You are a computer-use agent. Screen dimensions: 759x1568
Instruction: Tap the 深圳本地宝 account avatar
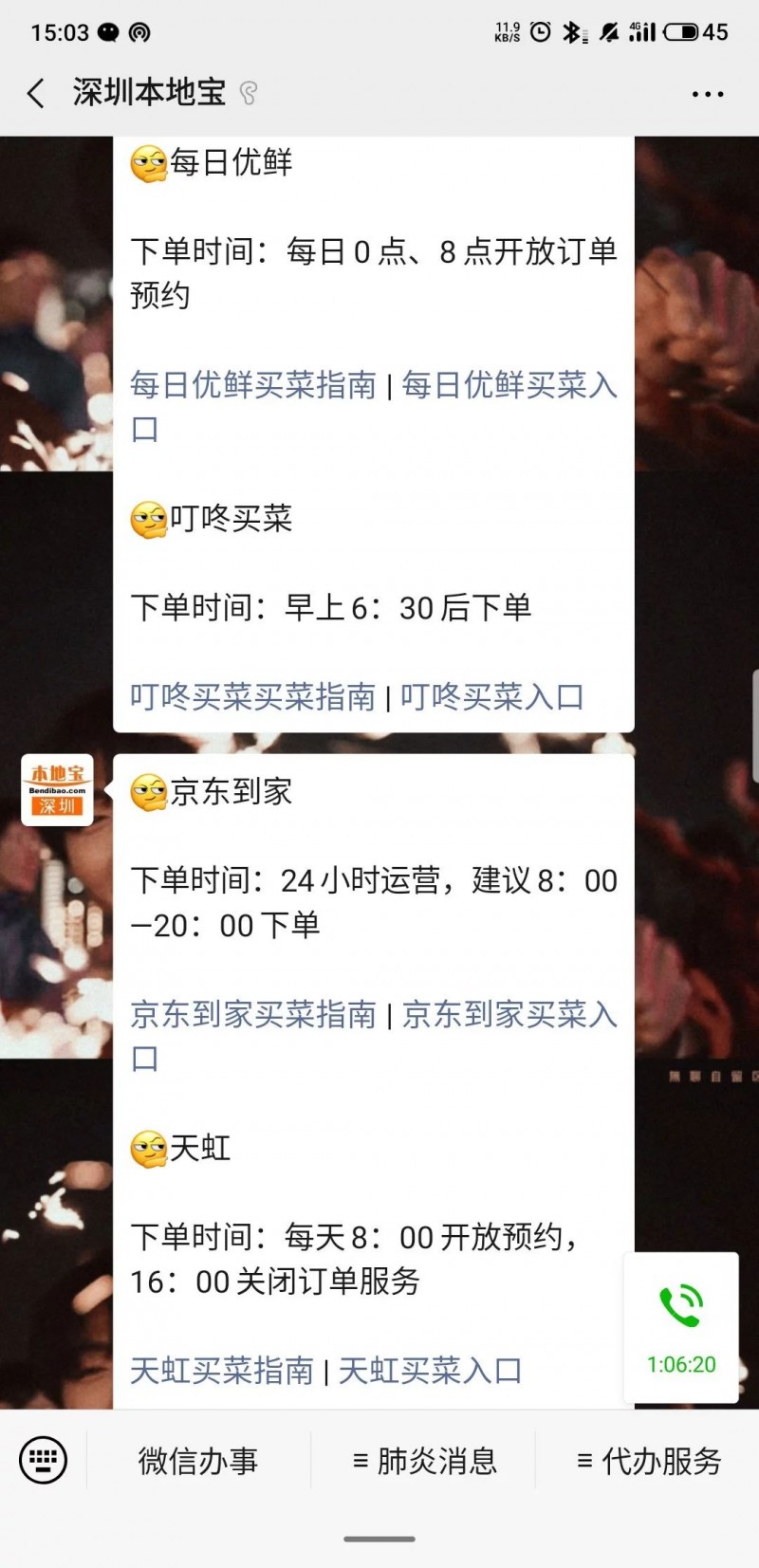(x=57, y=790)
